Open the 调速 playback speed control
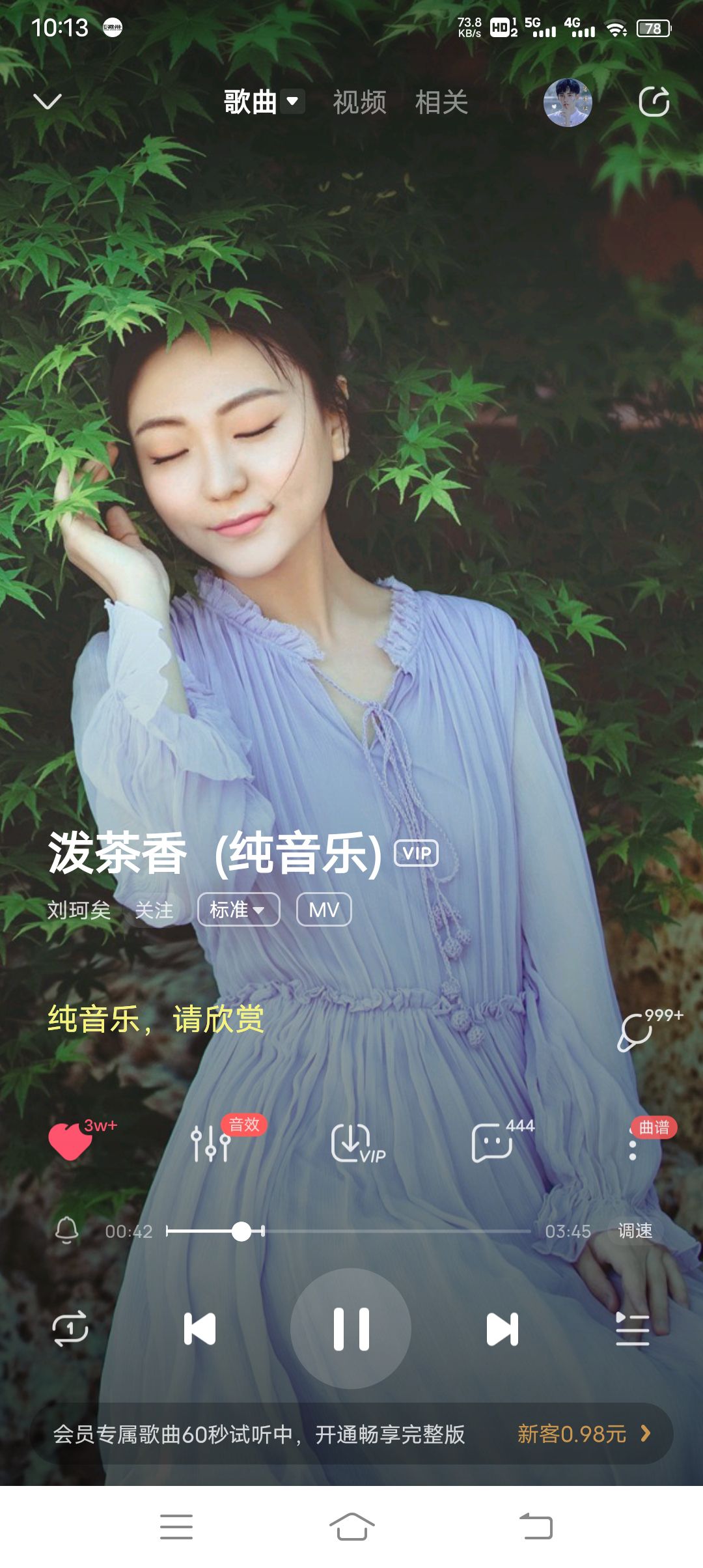Image resolution: width=703 pixels, height=1568 pixels. (x=635, y=1231)
